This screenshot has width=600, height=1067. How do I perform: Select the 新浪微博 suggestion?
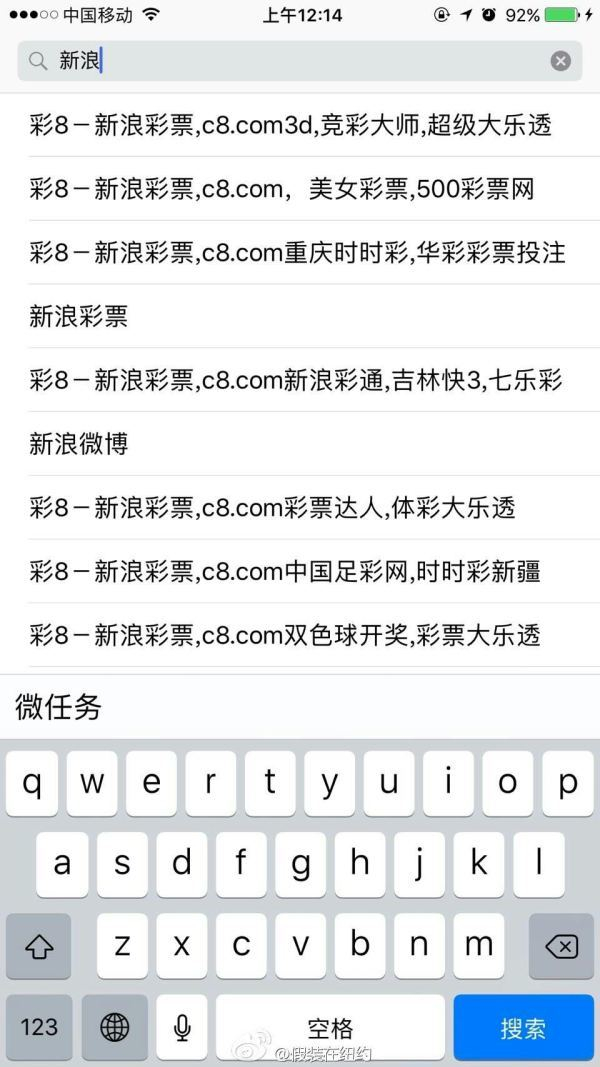[300, 444]
